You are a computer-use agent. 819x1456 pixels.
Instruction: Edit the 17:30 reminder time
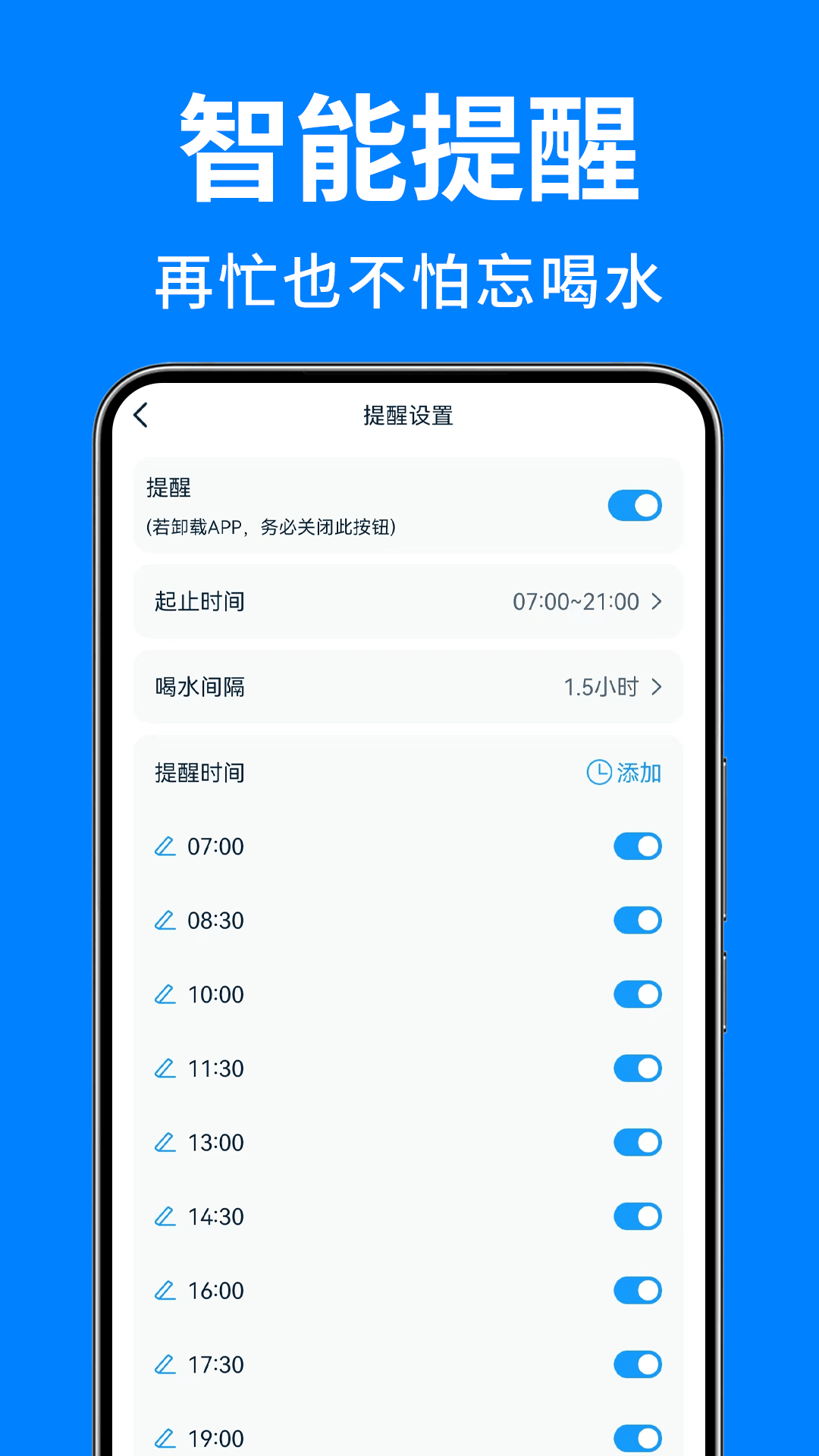point(163,1364)
